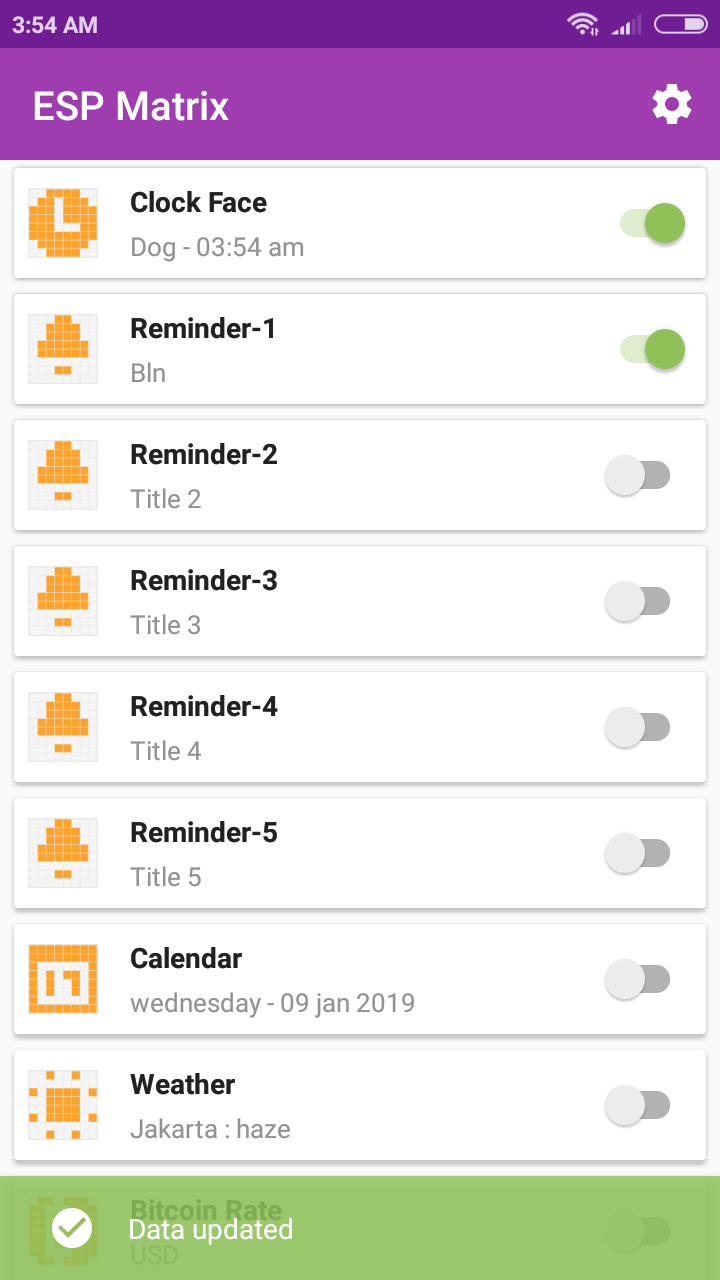Enable the Weather switch
This screenshot has width=720, height=1280.
(x=638, y=1105)
